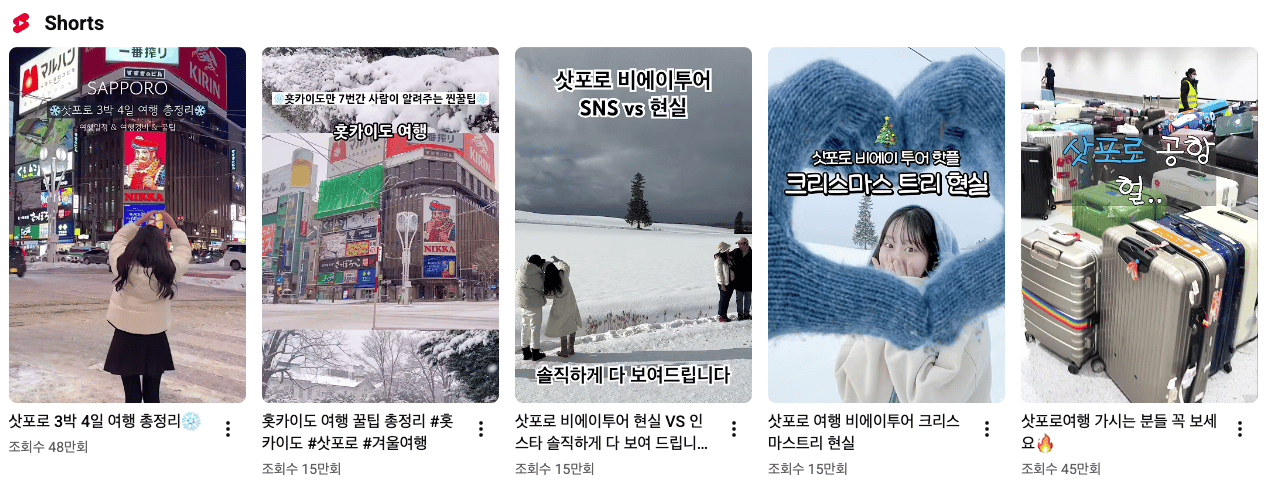This screenshot has width=1267, height=495.
Task: Open more options for 삿포로여행 가시는 분들
Action: (x=1240, y=429)
